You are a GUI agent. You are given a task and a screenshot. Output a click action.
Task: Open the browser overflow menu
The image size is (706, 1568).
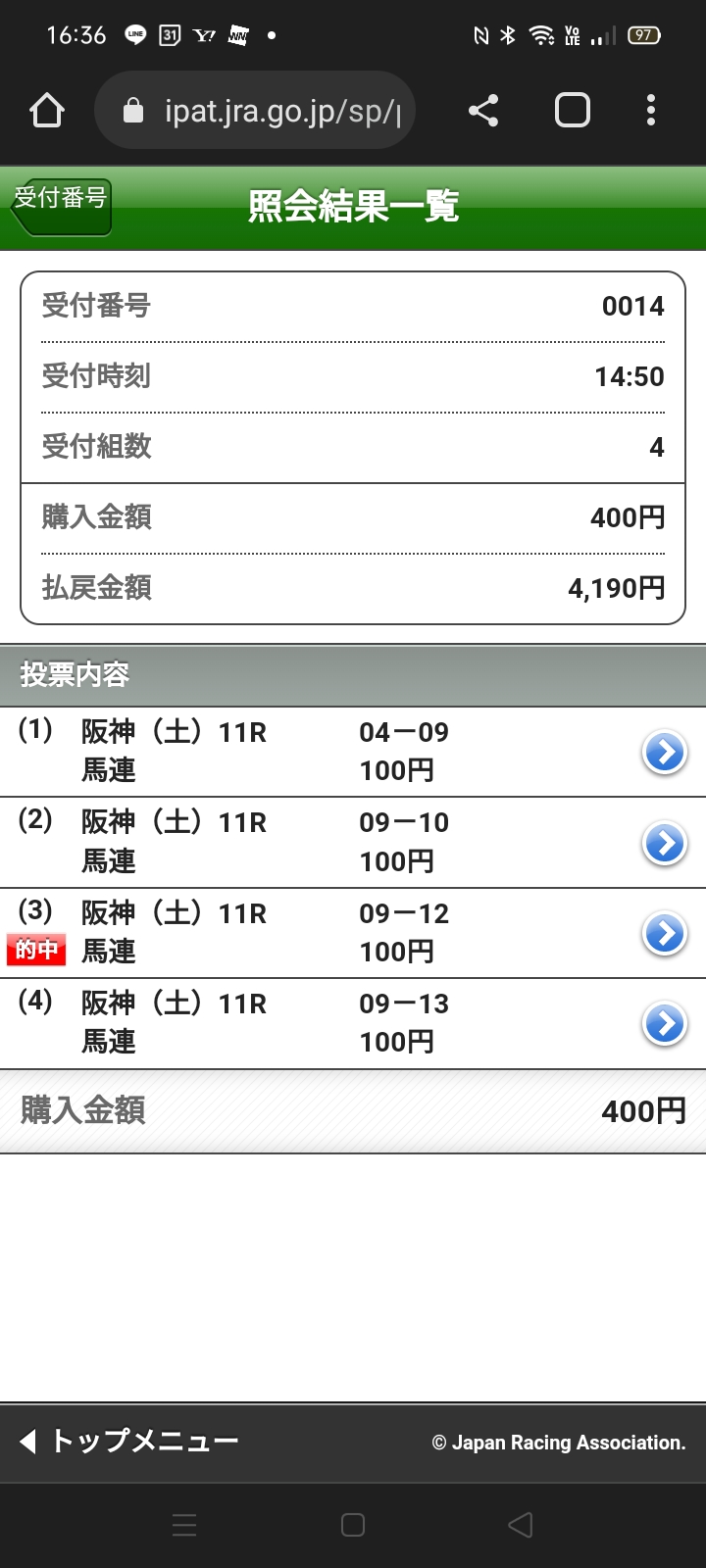[650, 111]
